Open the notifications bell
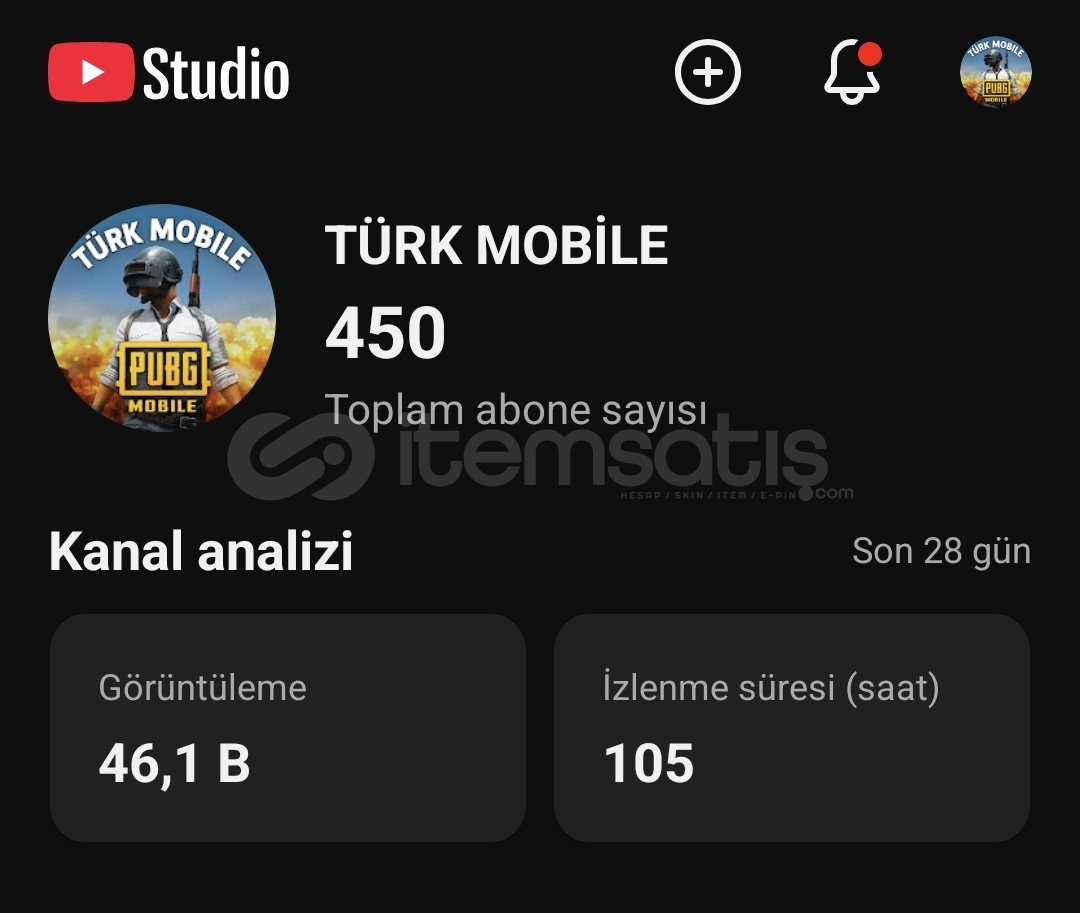1080x913 pixels. click(852, 73)
